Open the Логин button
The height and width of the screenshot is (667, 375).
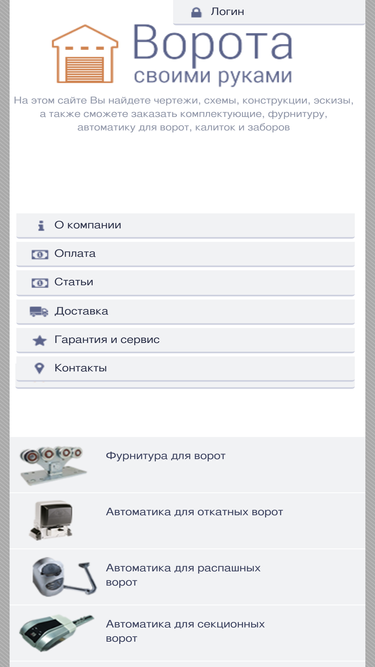269,12
